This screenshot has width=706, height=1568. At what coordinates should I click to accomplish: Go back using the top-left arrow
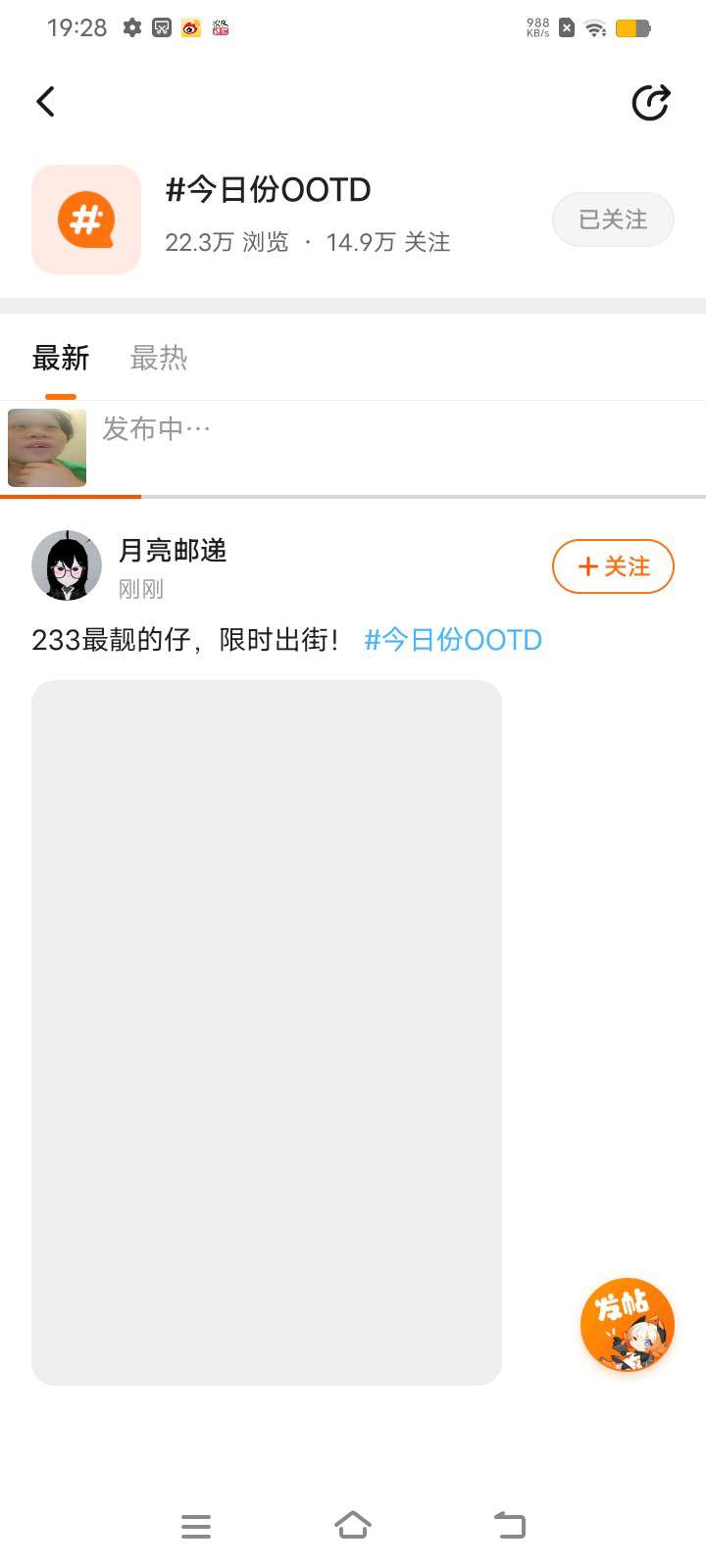click(x=46, y=102)
